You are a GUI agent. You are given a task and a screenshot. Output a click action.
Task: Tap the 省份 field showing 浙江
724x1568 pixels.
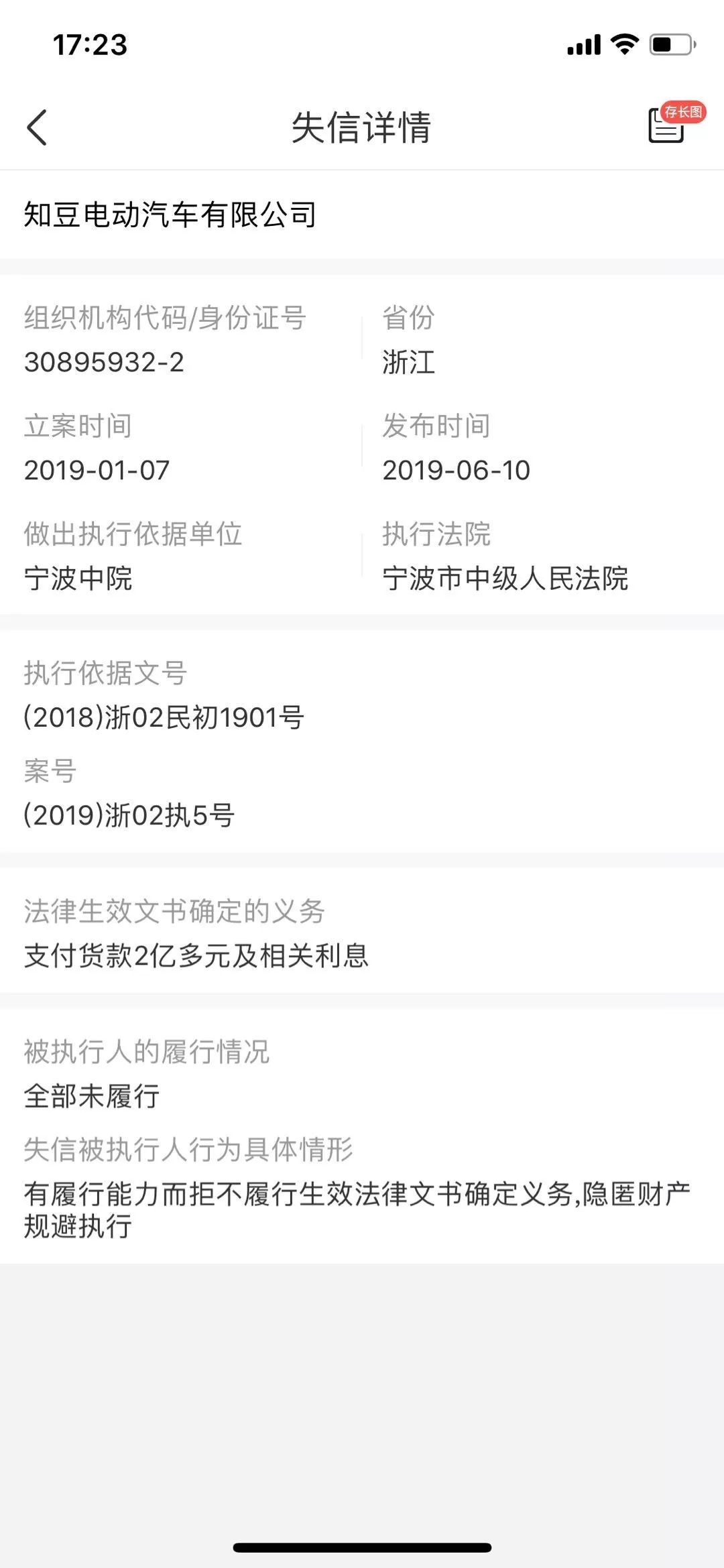409,362
